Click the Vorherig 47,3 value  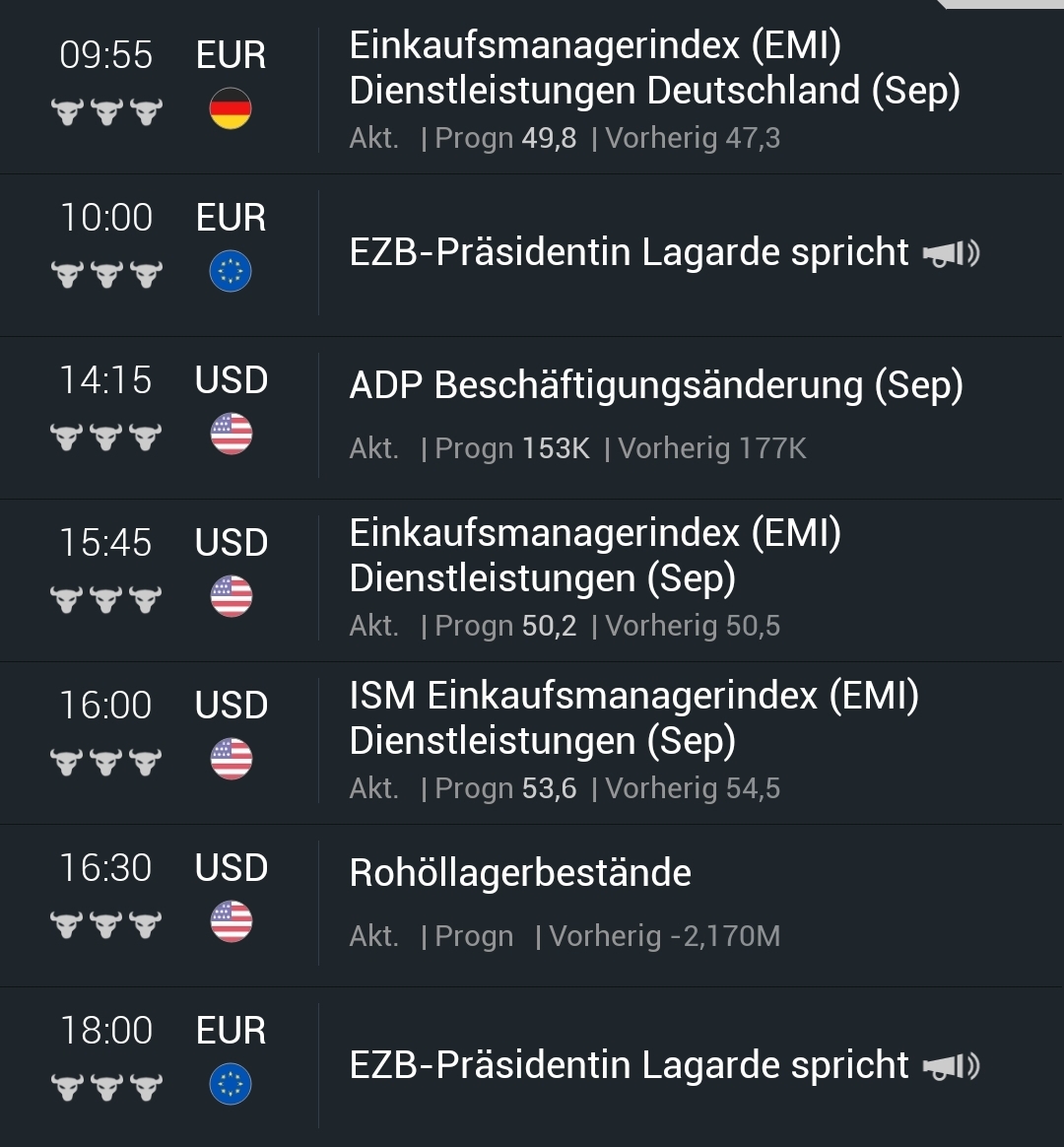[693, 138]
